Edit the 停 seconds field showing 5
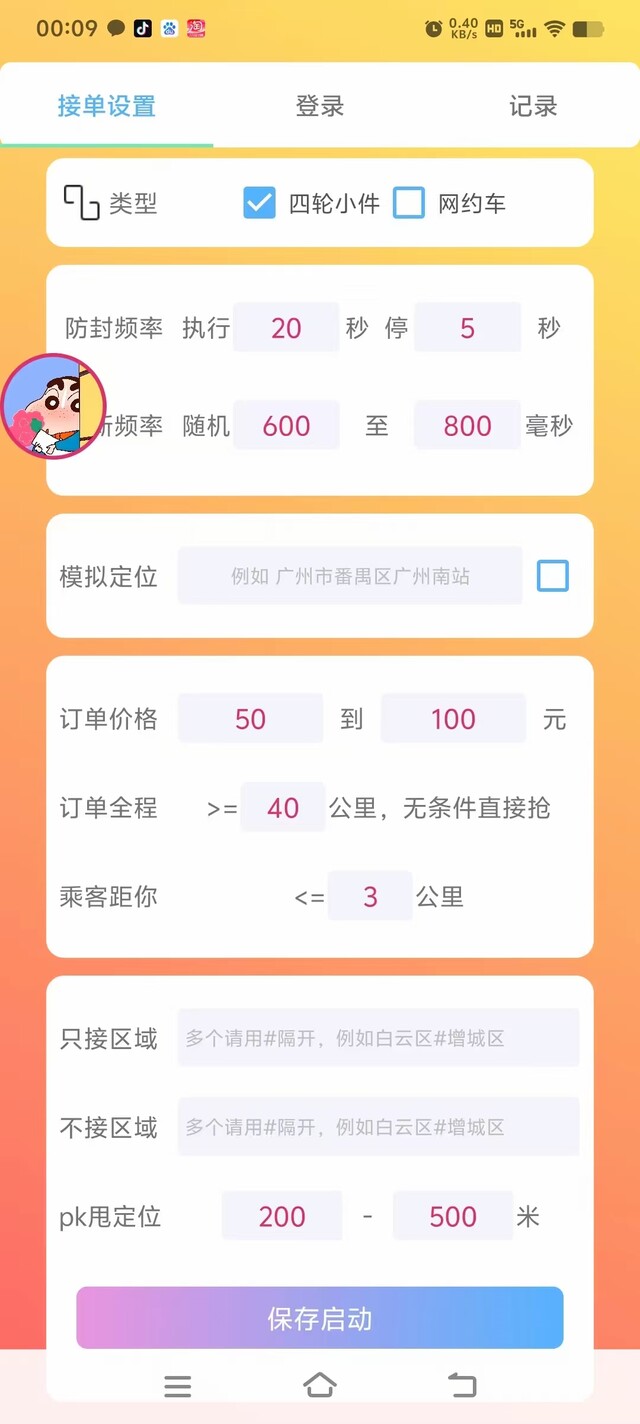The width and height of the screenshot is (640, 1424). point(467,328)
